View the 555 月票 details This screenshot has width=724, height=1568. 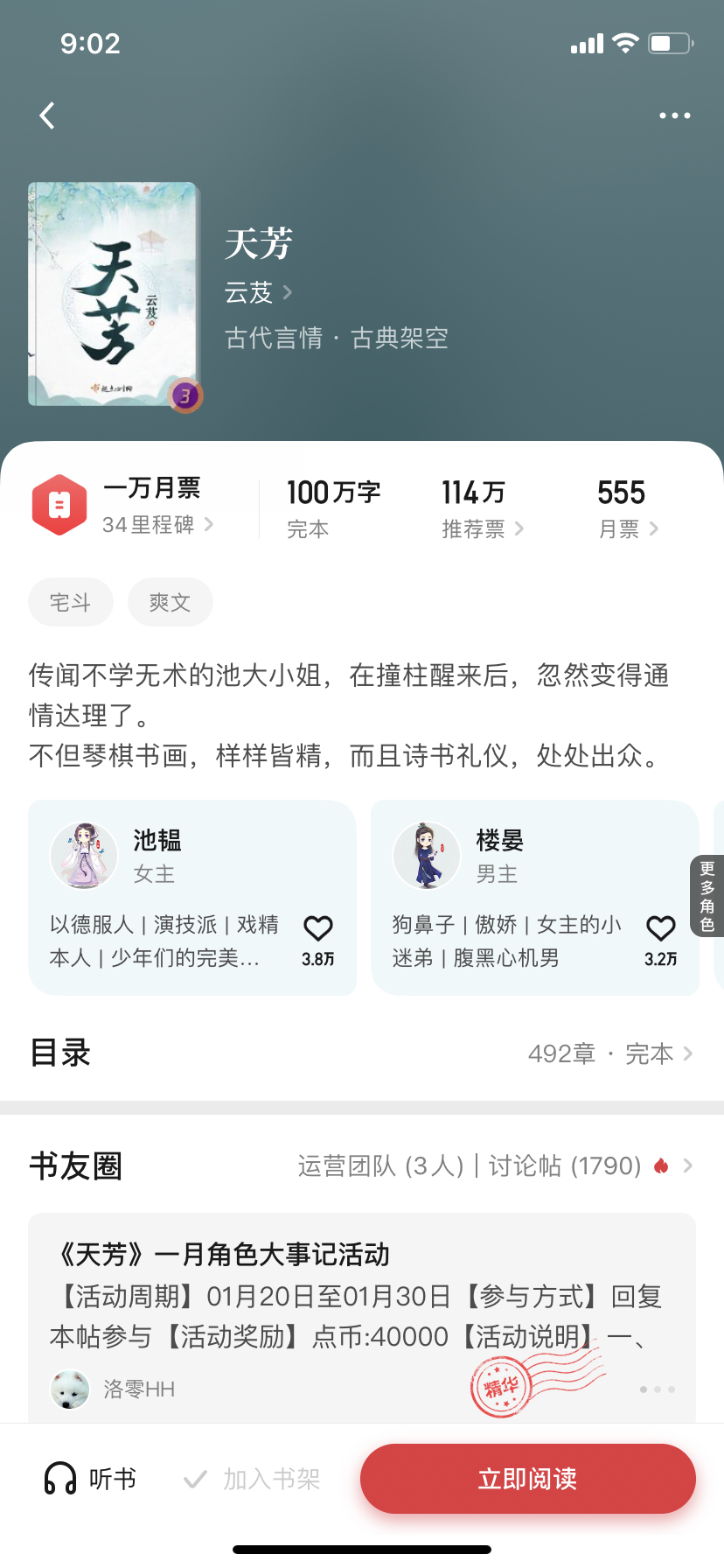pos(628,507)
